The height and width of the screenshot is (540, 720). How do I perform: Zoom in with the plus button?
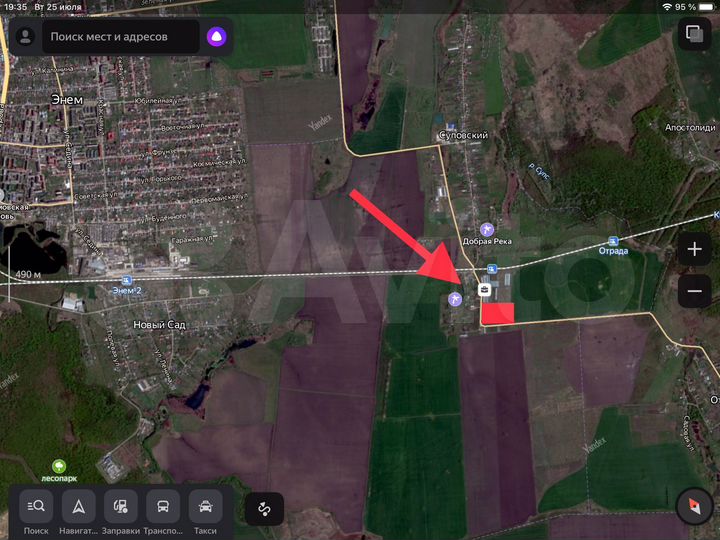click(x=694, y=250)
